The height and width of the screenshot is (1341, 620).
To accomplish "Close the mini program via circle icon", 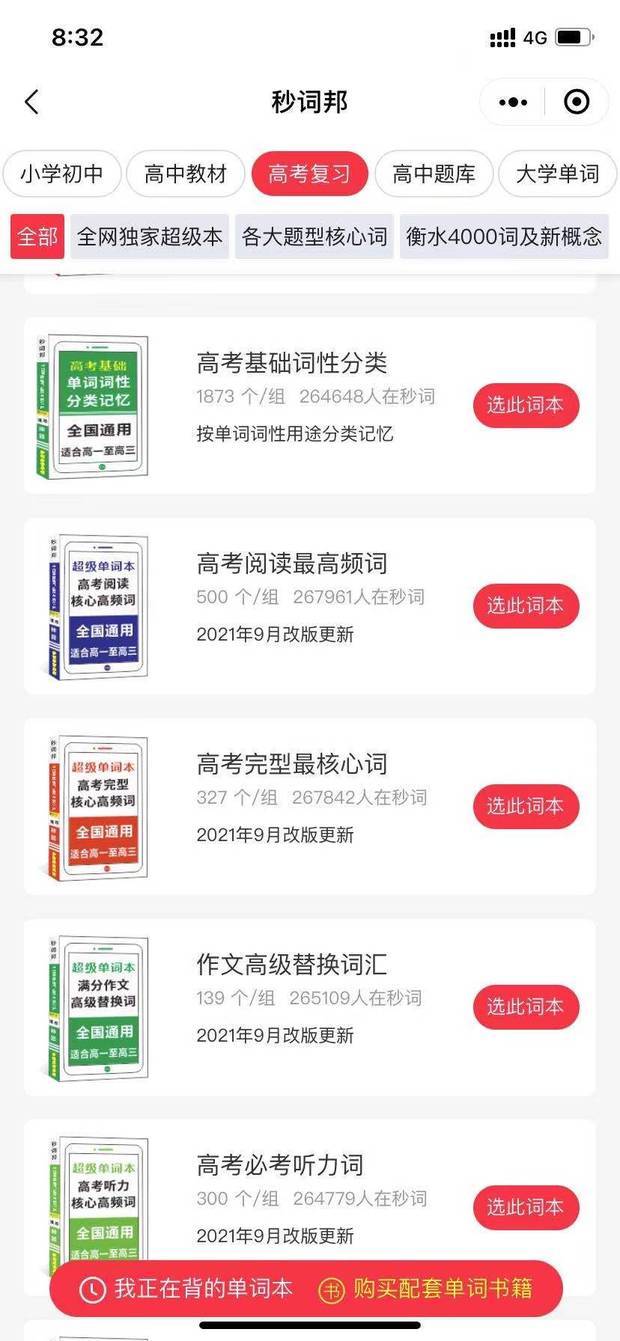I will tap(577, 102).
